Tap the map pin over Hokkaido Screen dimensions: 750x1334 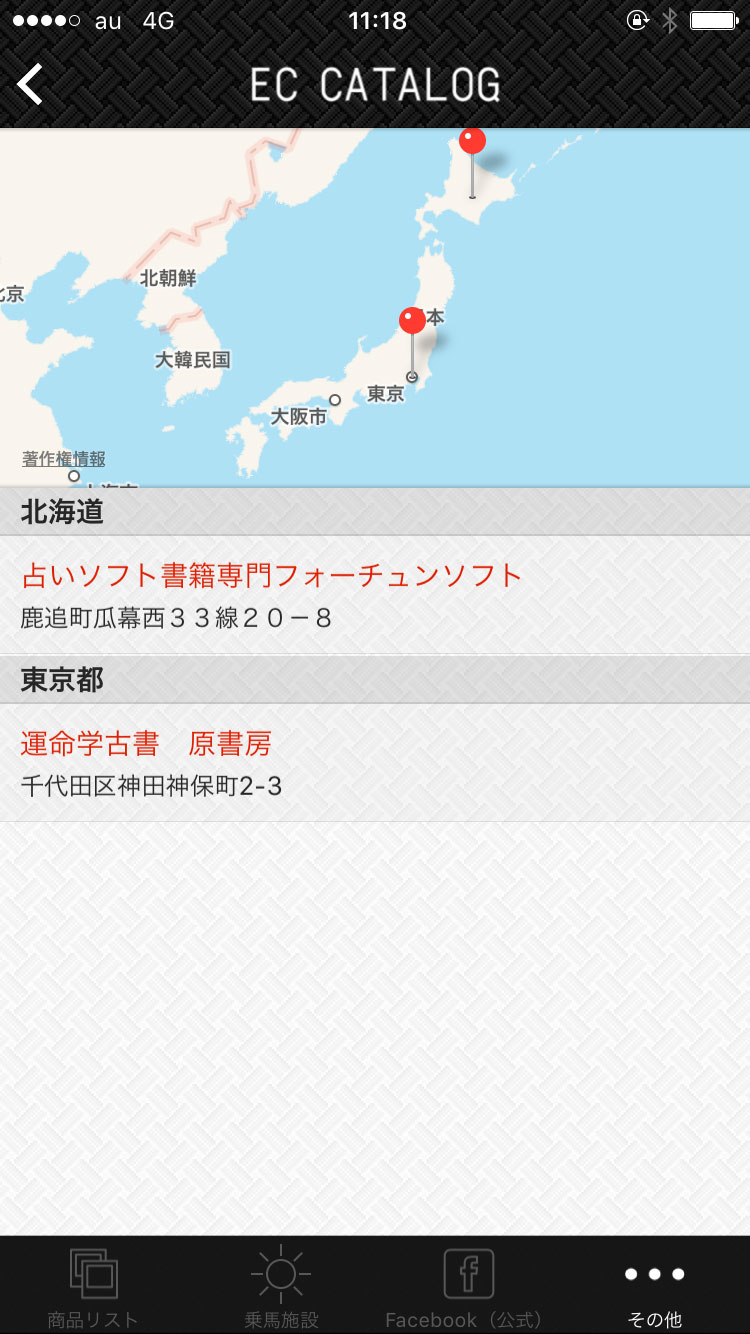(472, 143)
